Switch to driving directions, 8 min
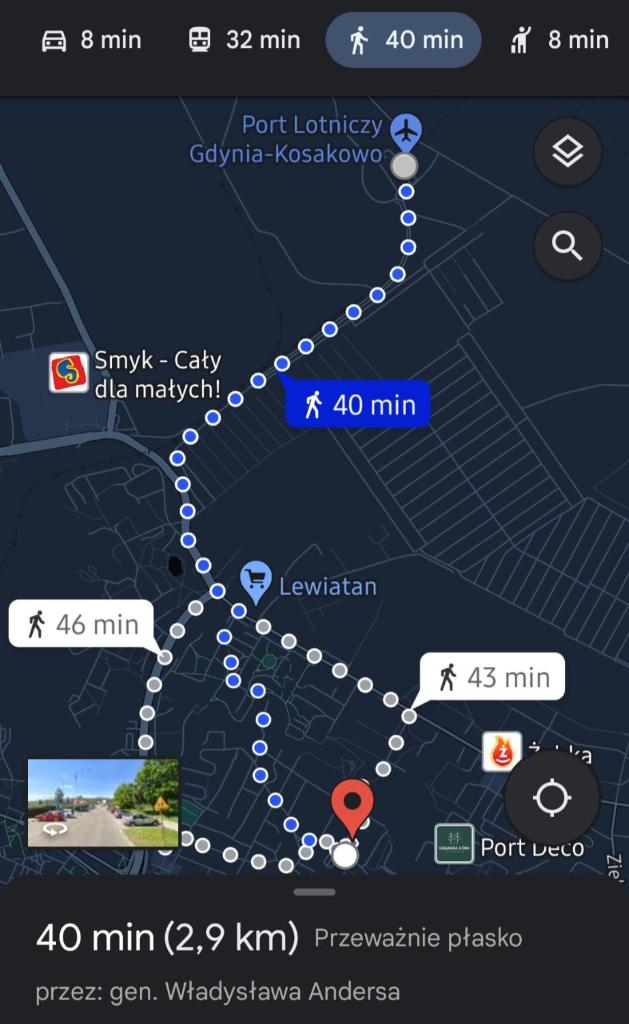Image resolution: width=629 pixels, height=1024 pixels. (x=91, y=40)
